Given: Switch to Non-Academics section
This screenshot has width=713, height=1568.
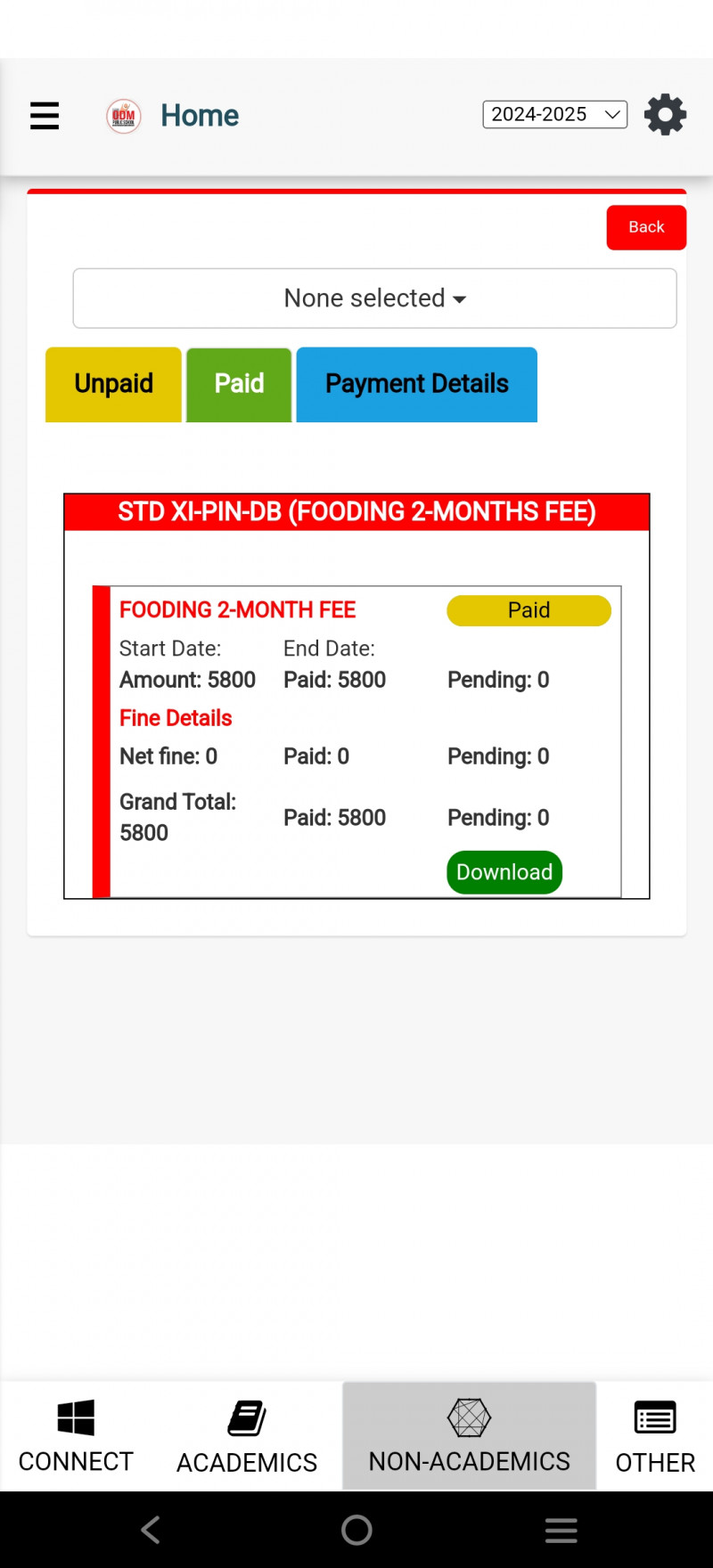Looking at the screenshot, I should 469,1435.
